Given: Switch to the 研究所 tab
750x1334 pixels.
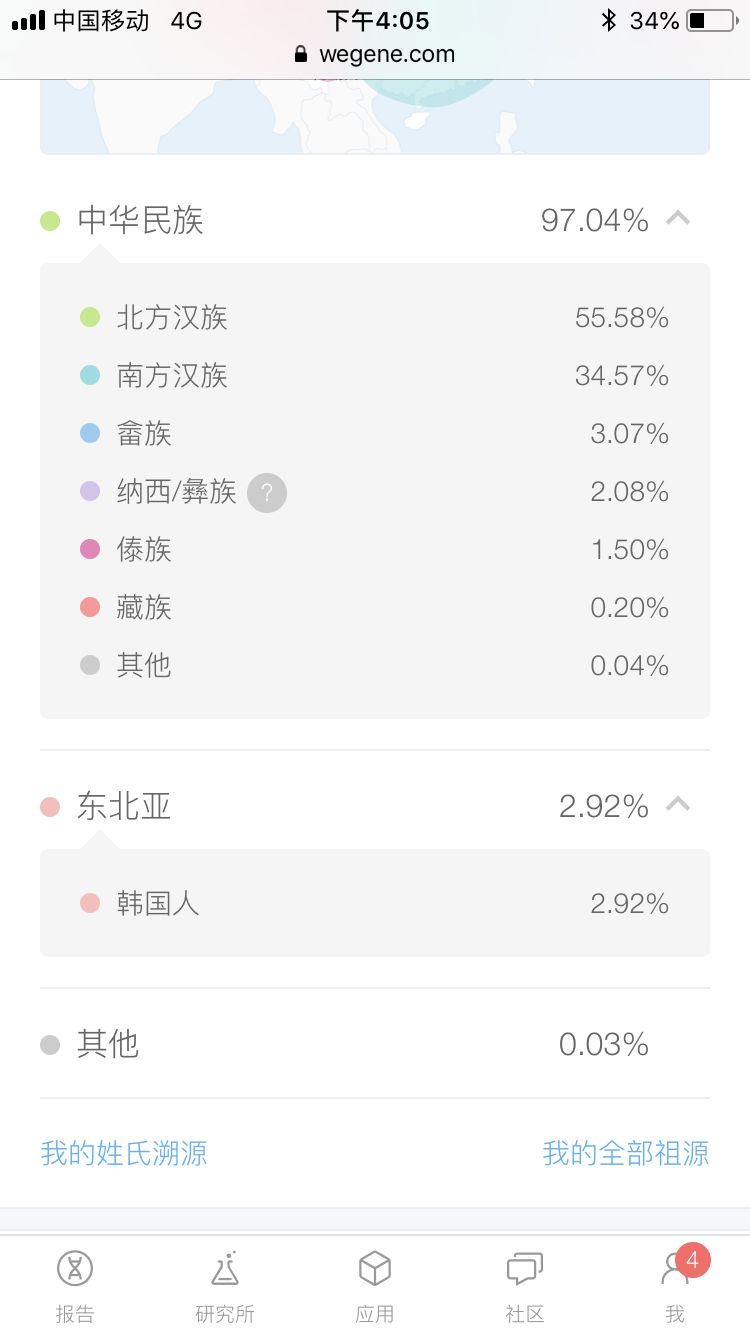Looking at the screenshot, I should point(225,1286).
